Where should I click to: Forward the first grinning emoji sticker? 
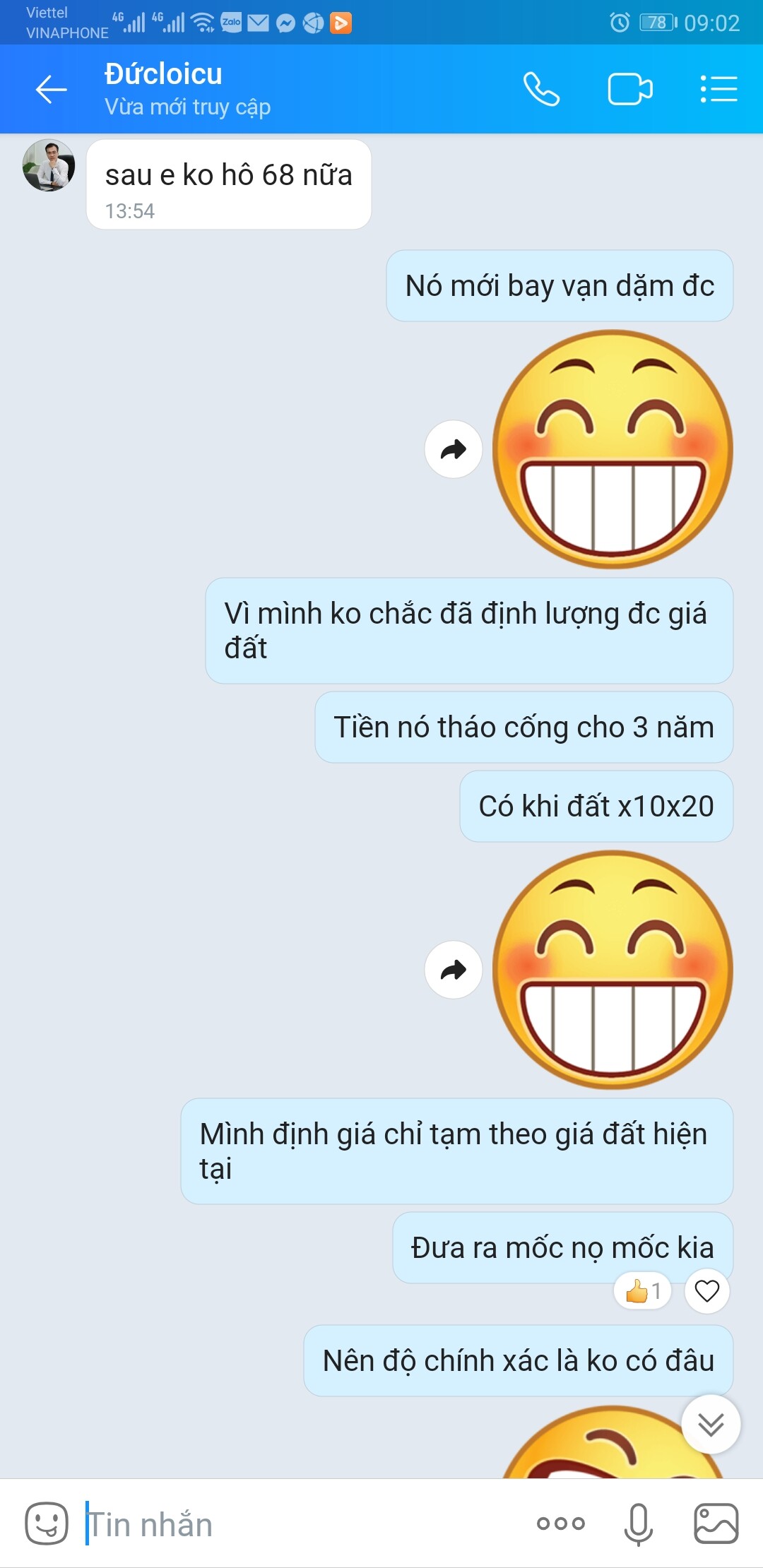pyautogui.click(x=454, y=449)
